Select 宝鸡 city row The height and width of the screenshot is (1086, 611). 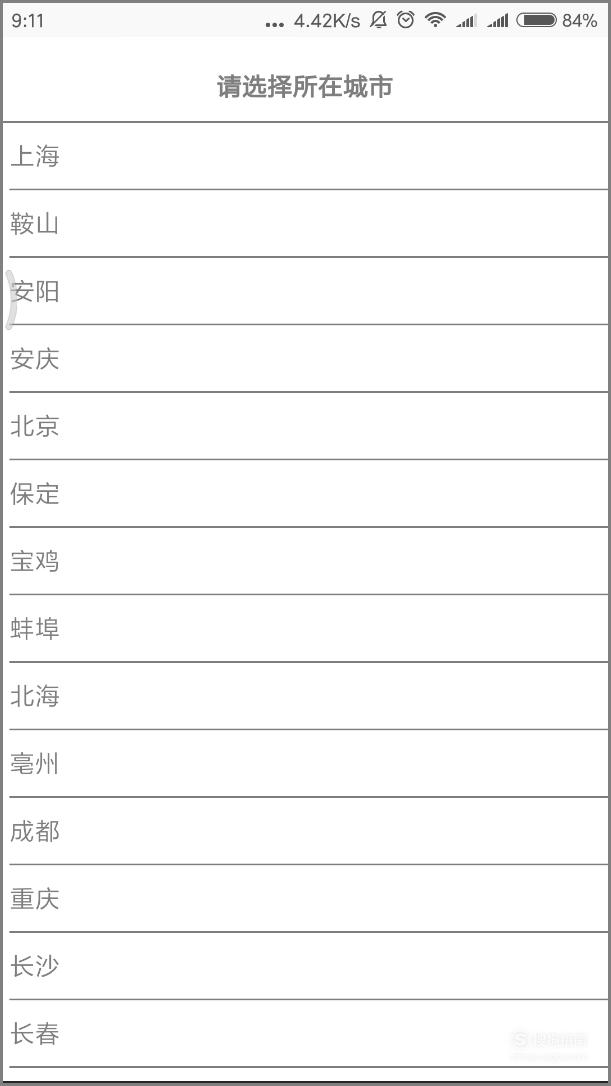pyautogui.click(x=306, y=561)
